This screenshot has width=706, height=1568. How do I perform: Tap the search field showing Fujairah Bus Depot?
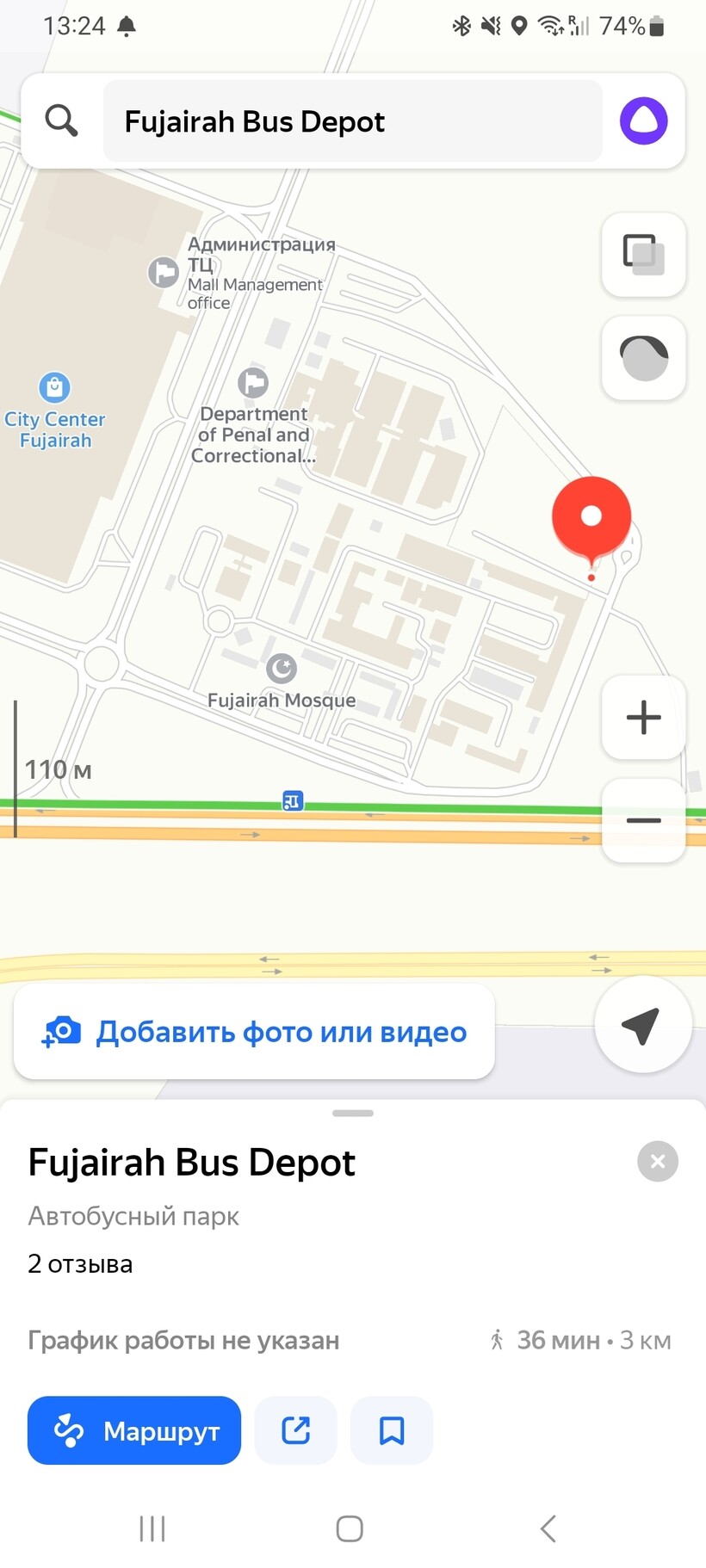click(352, 121)
